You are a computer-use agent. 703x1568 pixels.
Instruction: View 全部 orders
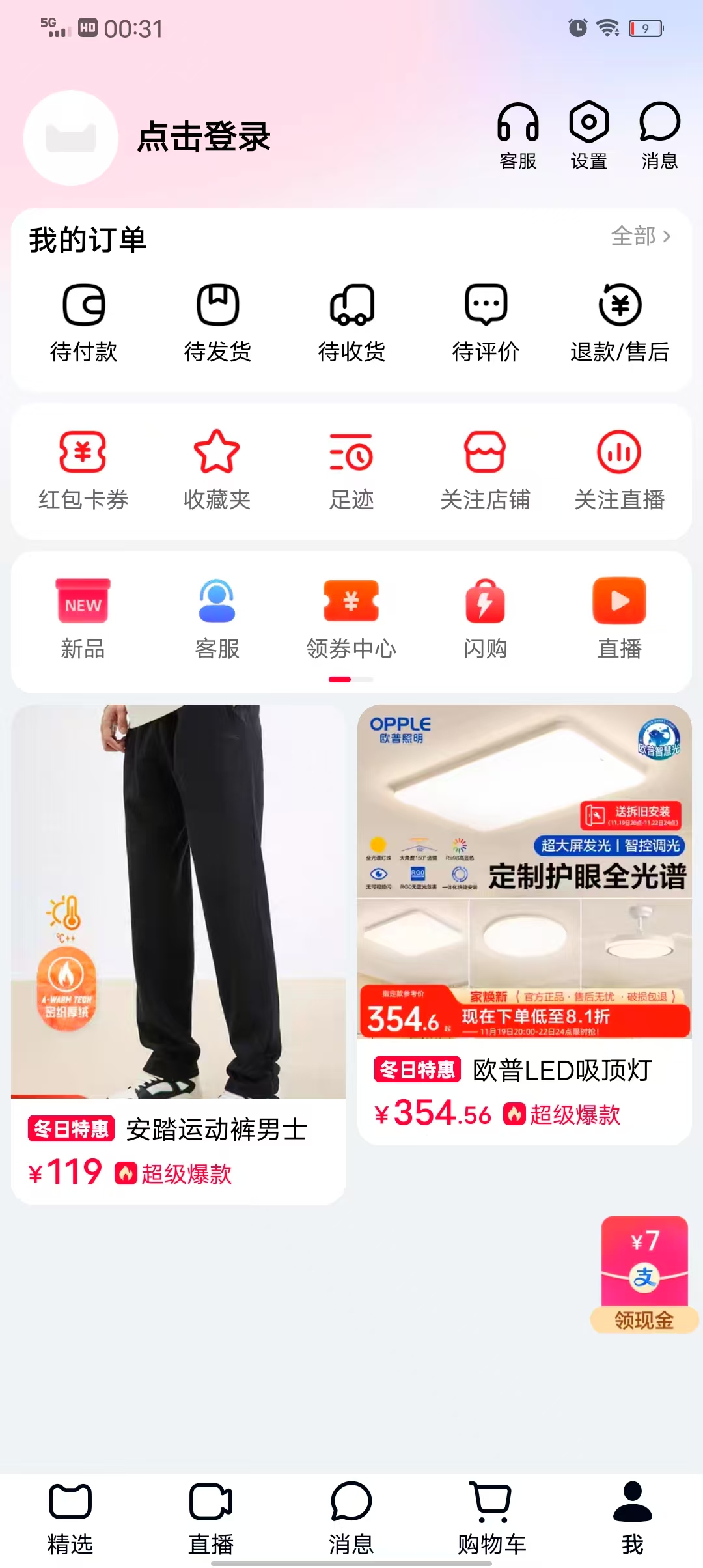(x=641, y=236)
